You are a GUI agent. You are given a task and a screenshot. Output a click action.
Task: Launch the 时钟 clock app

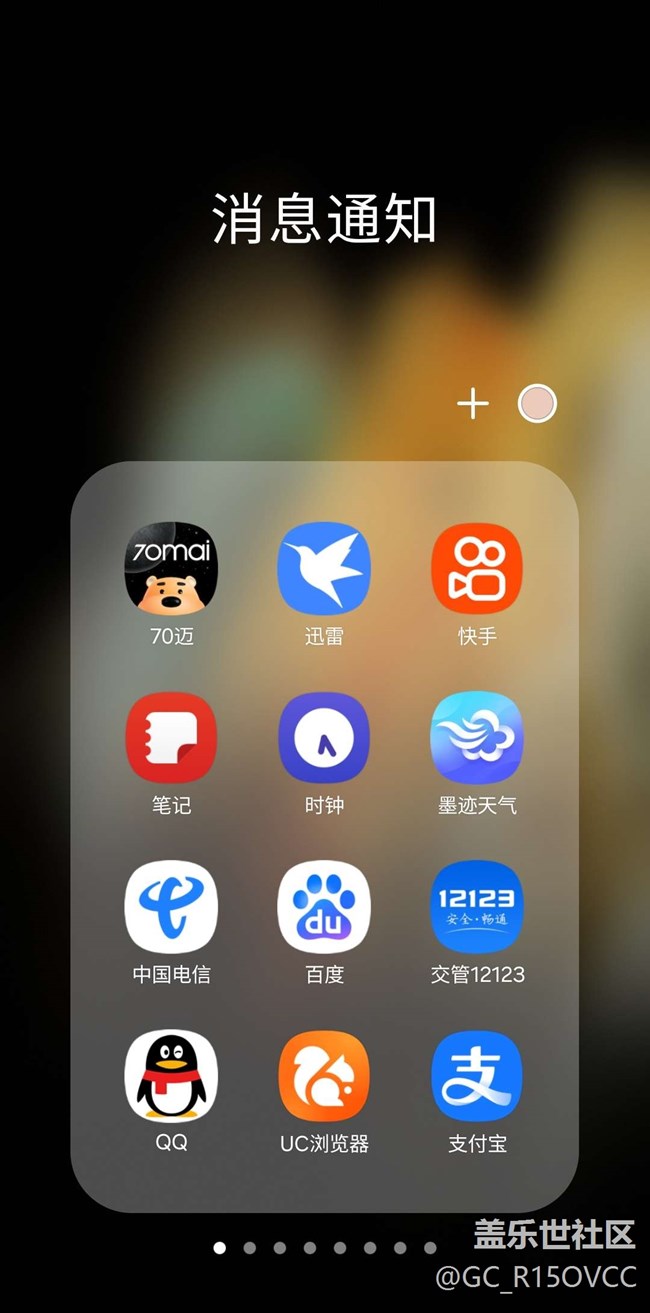(324, 737)
